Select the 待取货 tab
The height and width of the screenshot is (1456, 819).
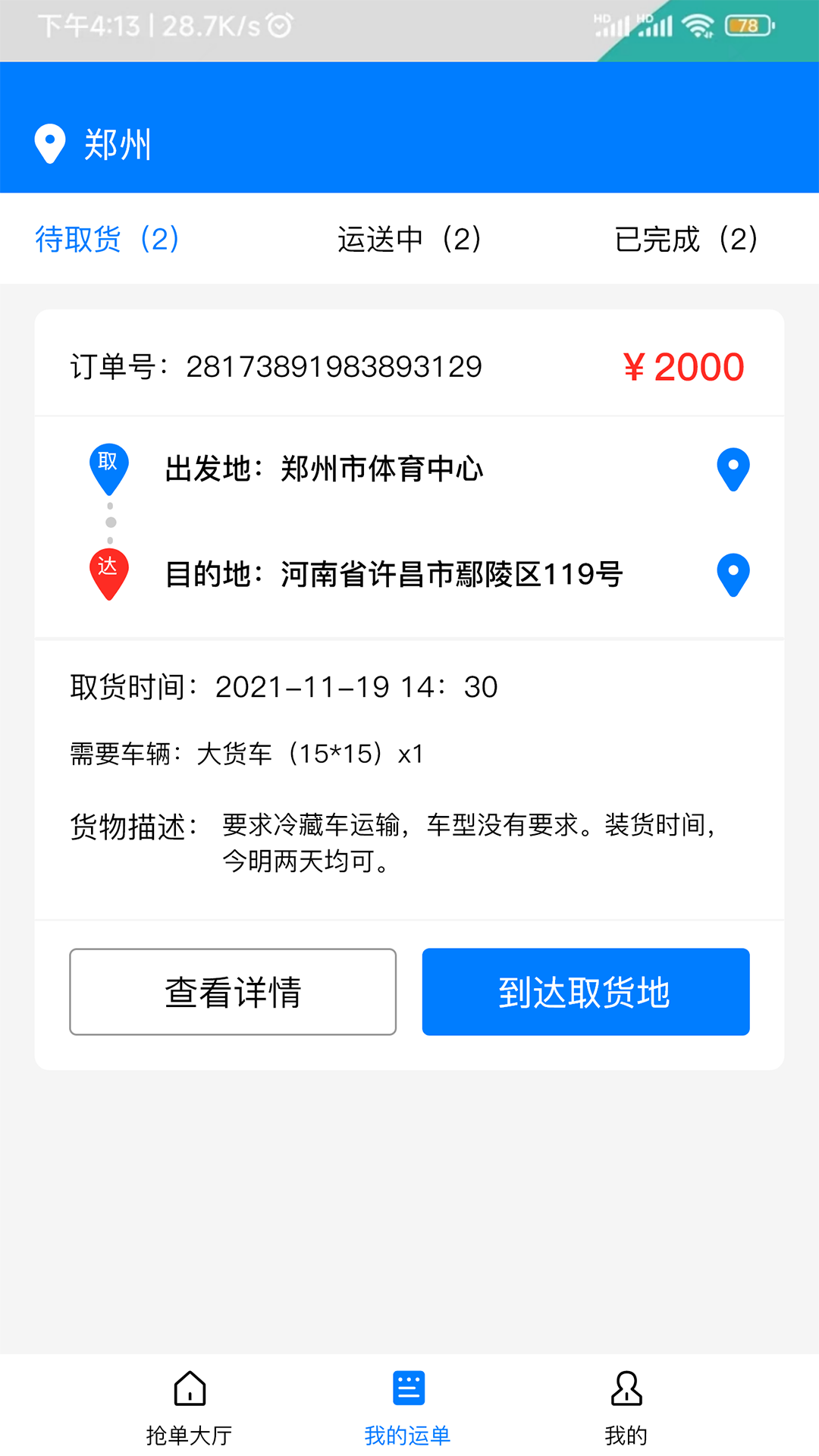(x=106, y=240)
